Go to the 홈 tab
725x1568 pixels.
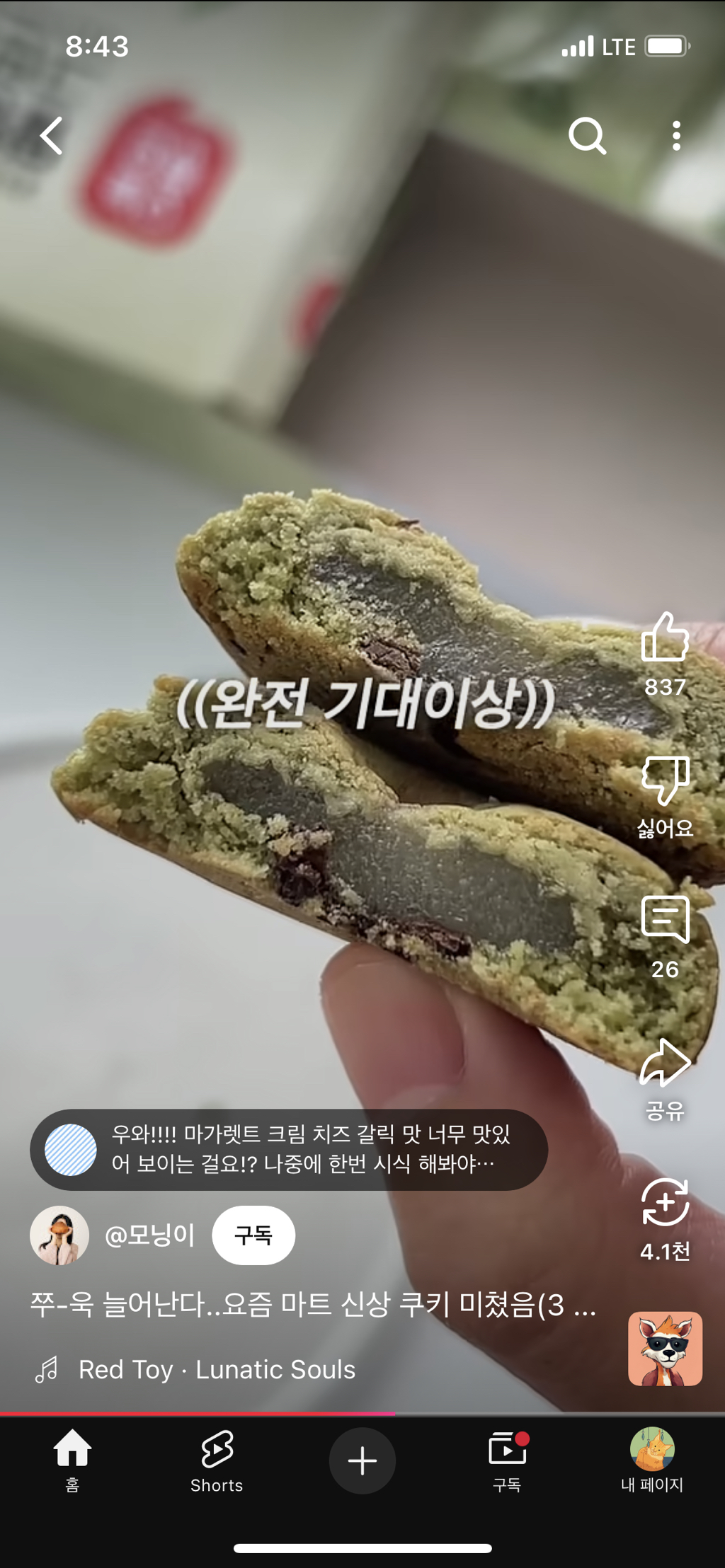click(x=72, y=1461)
